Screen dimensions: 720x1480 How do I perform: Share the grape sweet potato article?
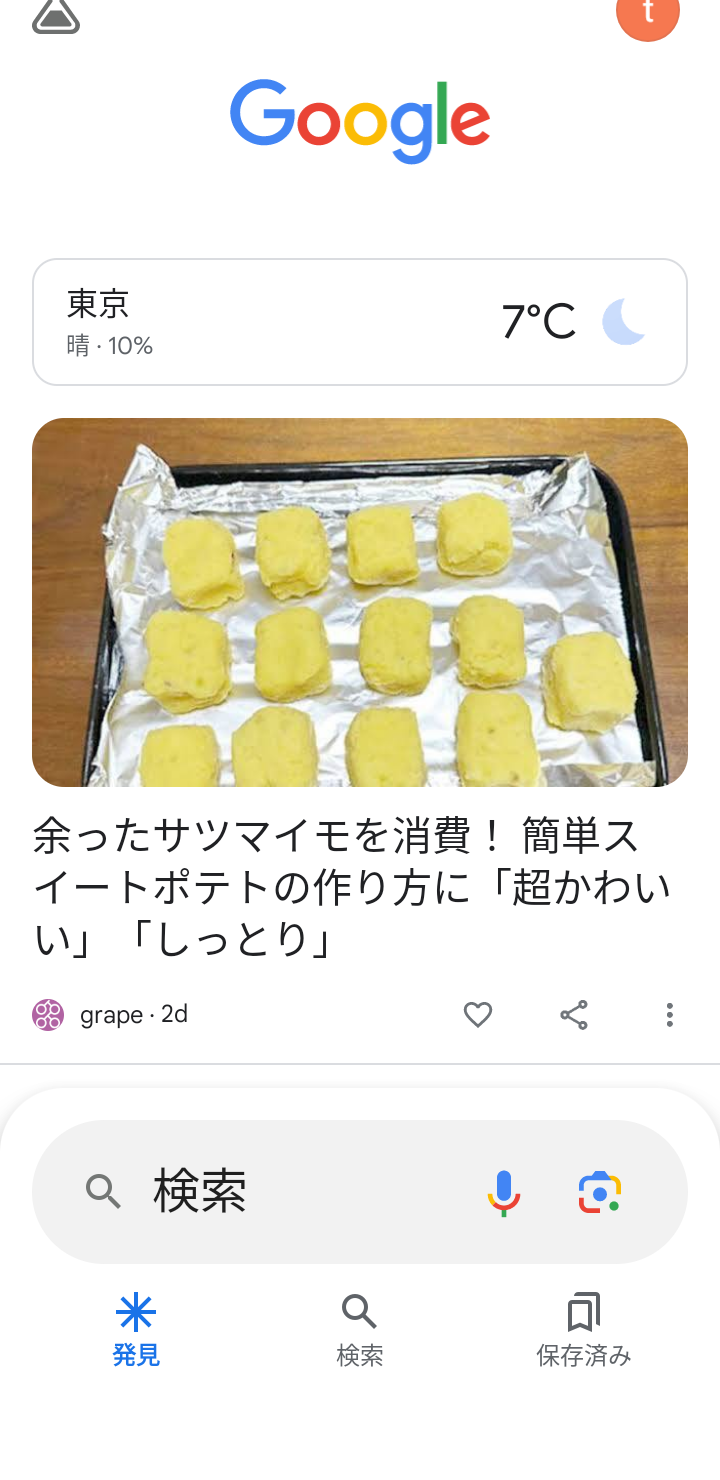[574, 1015]
